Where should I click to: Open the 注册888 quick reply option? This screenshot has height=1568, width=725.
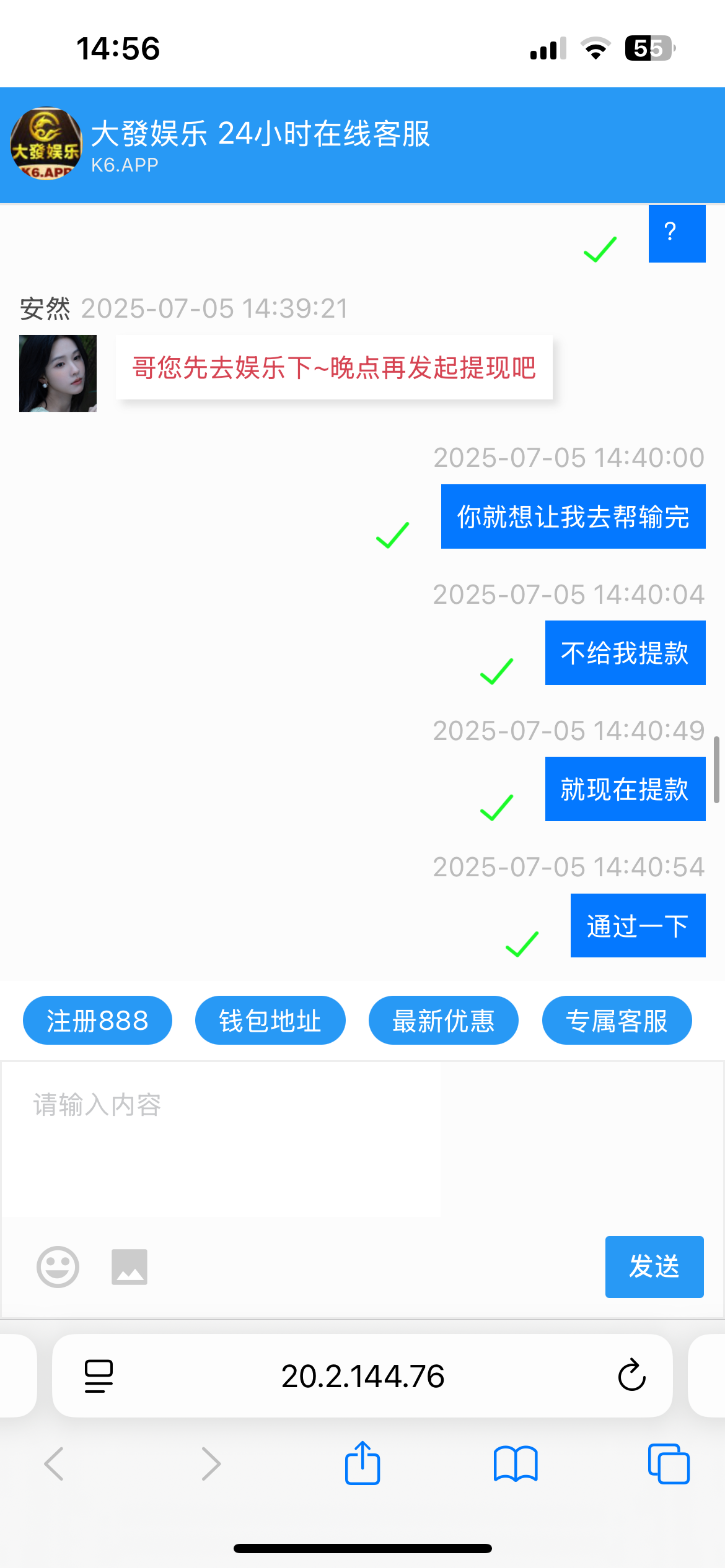pyautogui.click(x=97, y=1021)
